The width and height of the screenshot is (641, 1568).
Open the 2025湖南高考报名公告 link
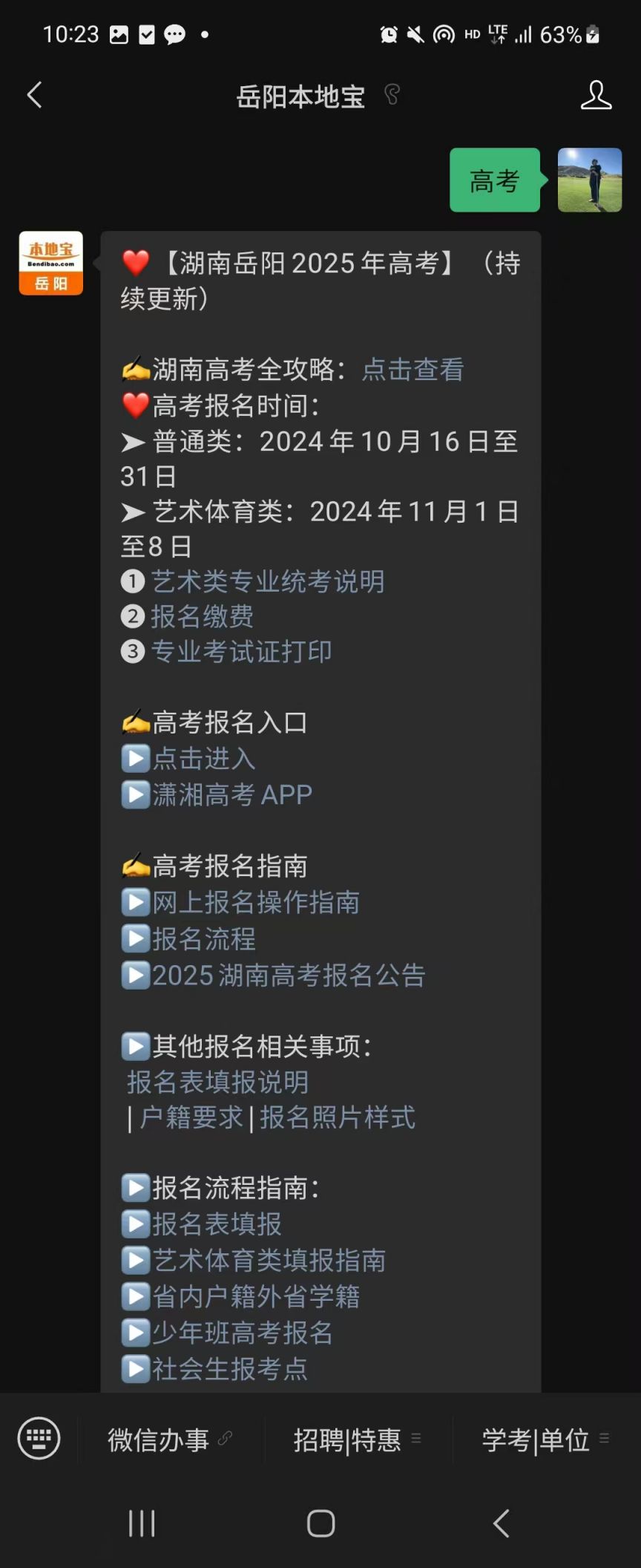289,975
